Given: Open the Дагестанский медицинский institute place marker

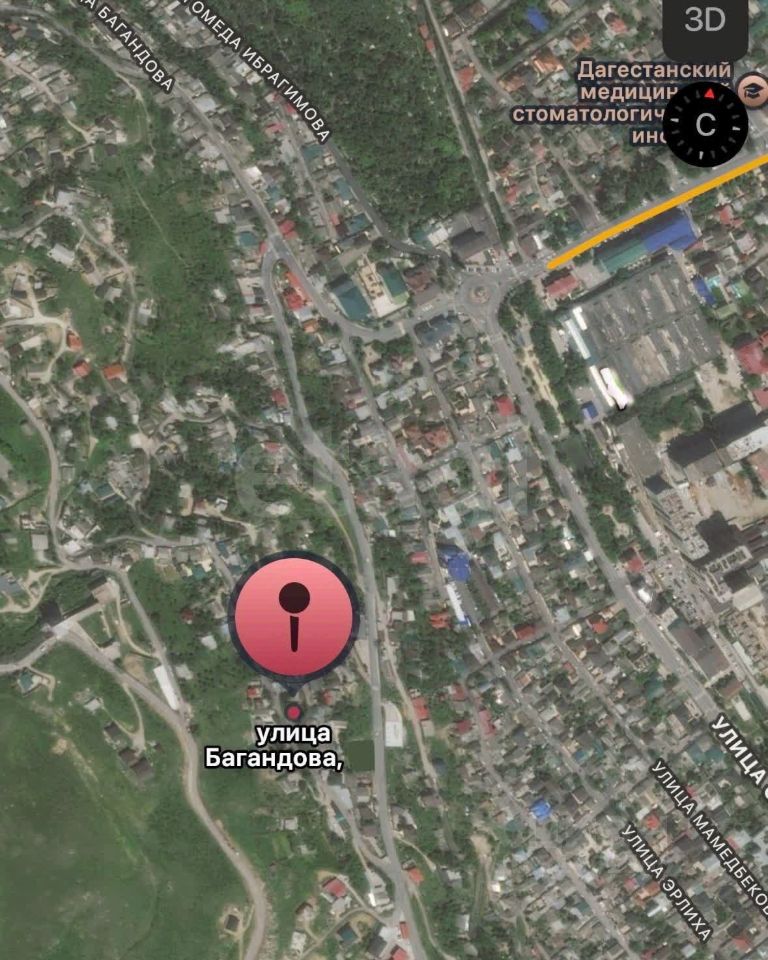Looking at the screenshot, I should tap(752, 91).
